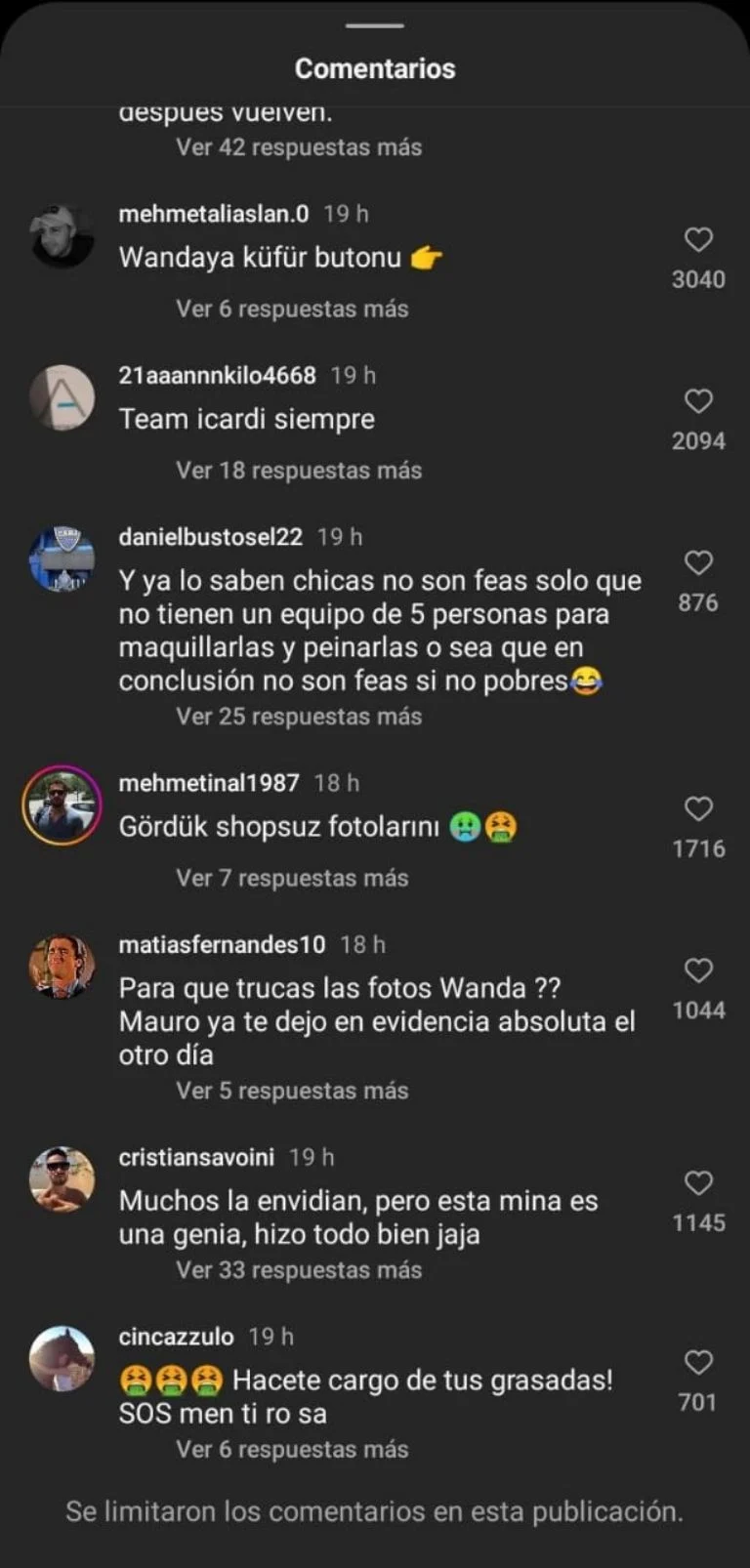This screenshot has height=1568, width=750.
Task: Open the username danielbustosel22
Action: 210,537
